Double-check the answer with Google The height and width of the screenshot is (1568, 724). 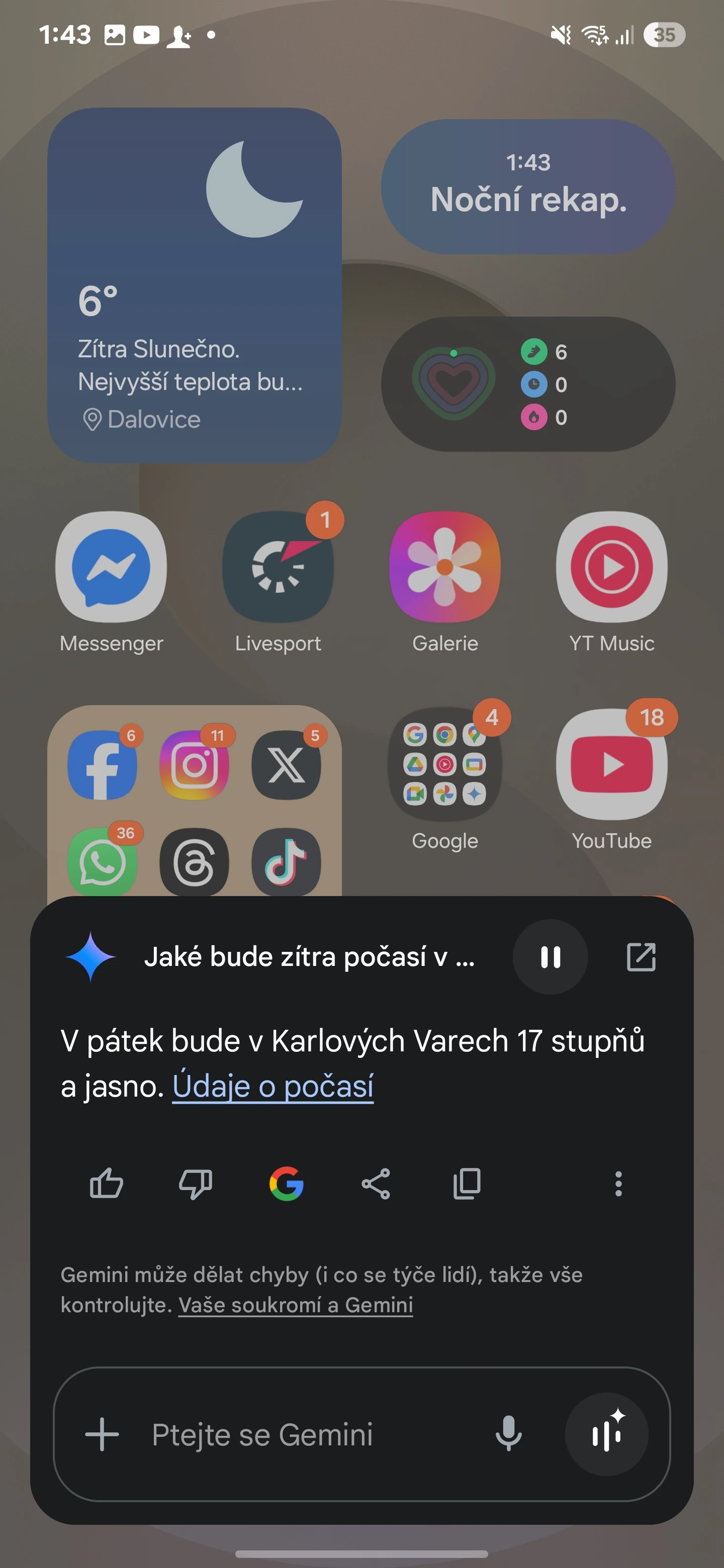pos(286,1184)
